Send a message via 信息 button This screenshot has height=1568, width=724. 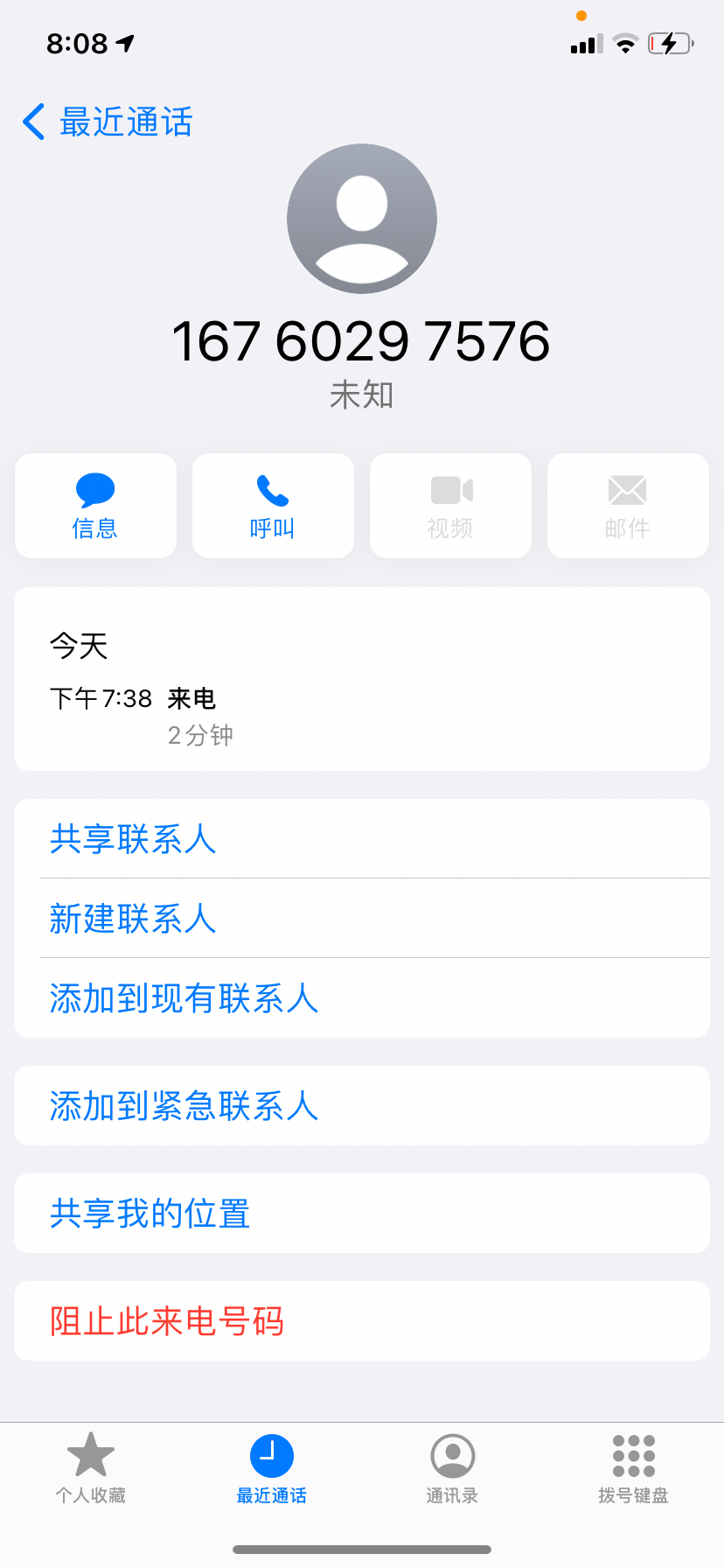click(x=95, y=506)
